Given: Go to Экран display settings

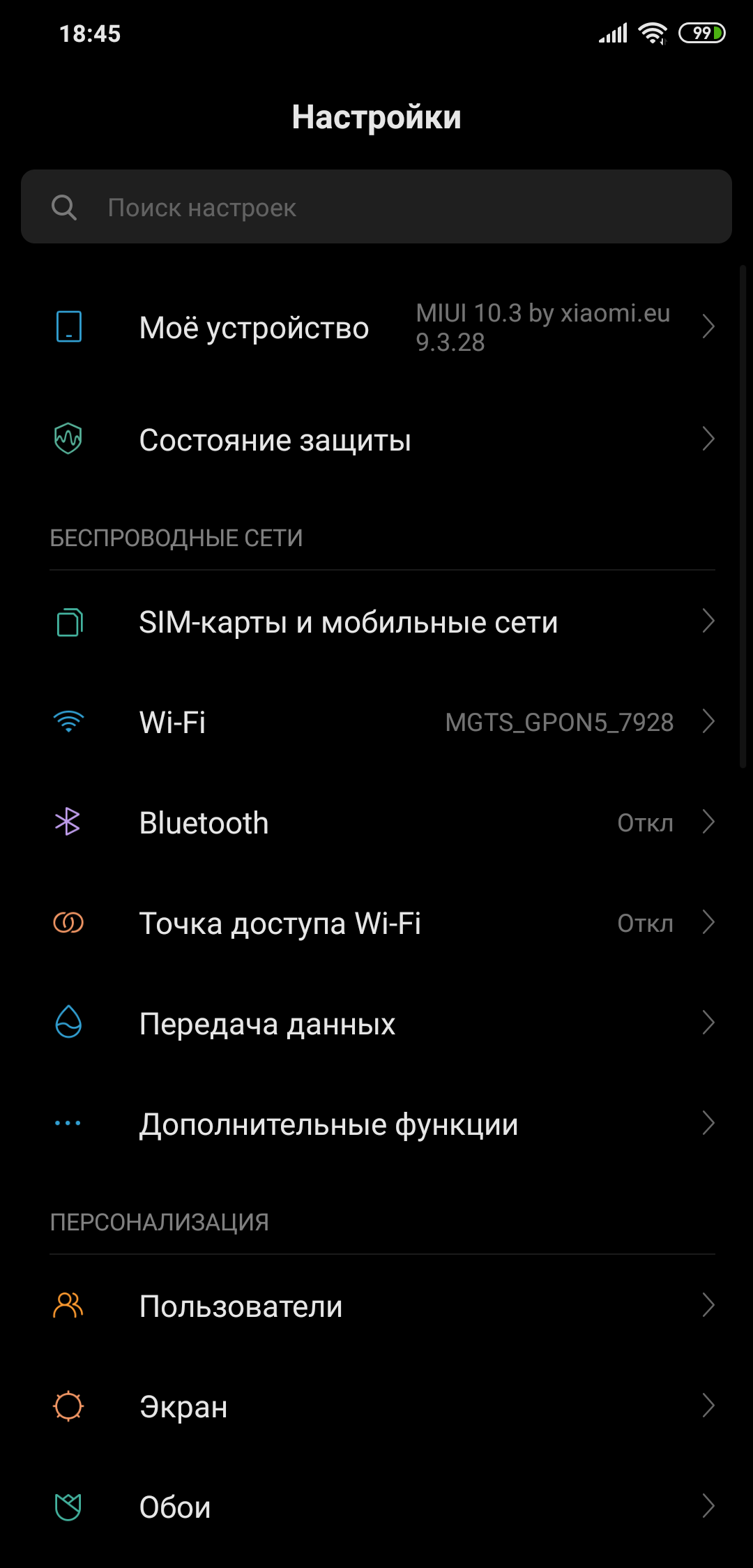Looking at the screenshot, I should [376, 1406].
